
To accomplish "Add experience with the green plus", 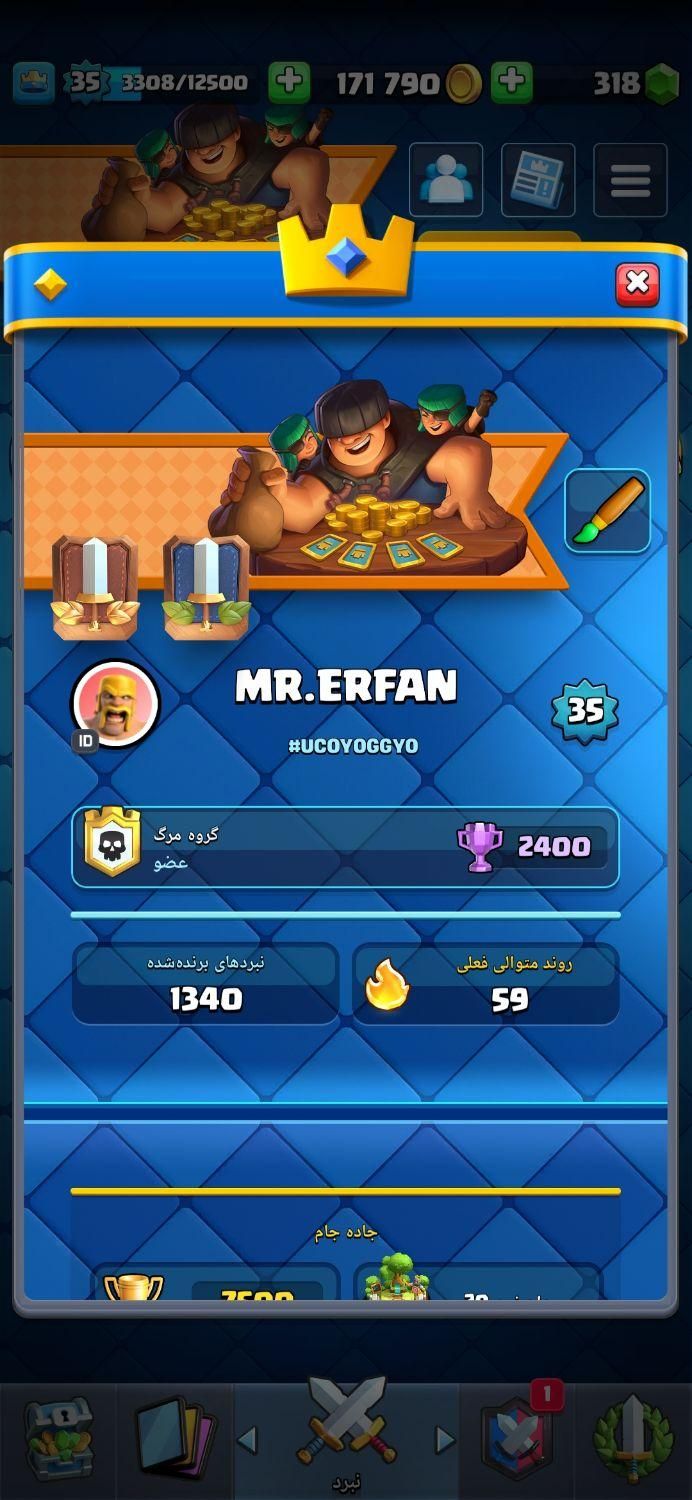I will tap(289, 83).
